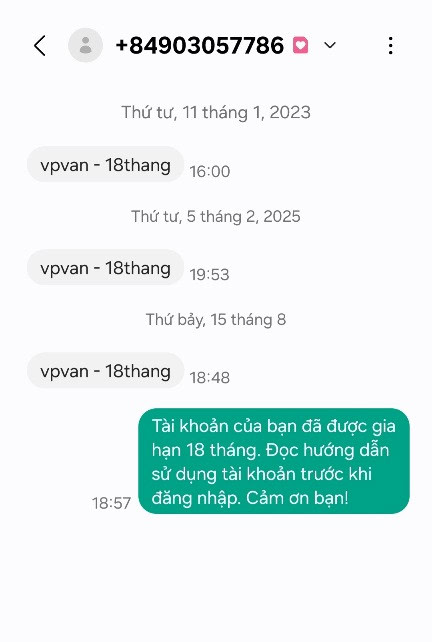Expand the contact details chevron
The width and height of the screenshot is (432, 642).
pyautogui.click(x=330, y=45)
